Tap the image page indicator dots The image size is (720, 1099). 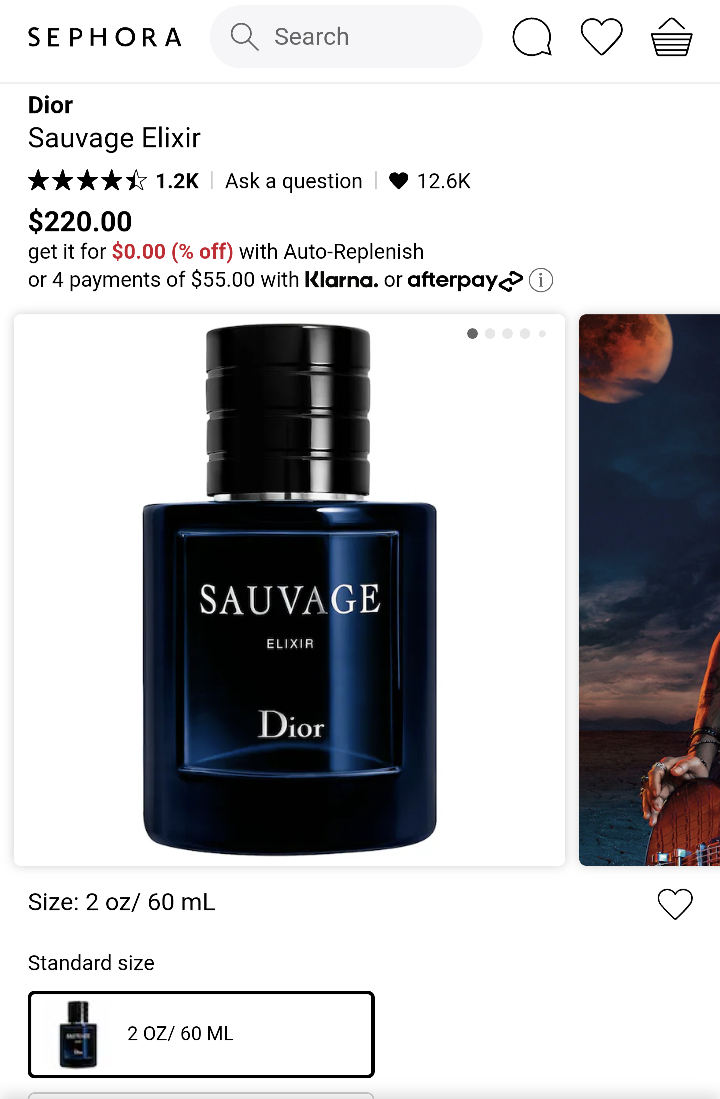click(507, 334)
